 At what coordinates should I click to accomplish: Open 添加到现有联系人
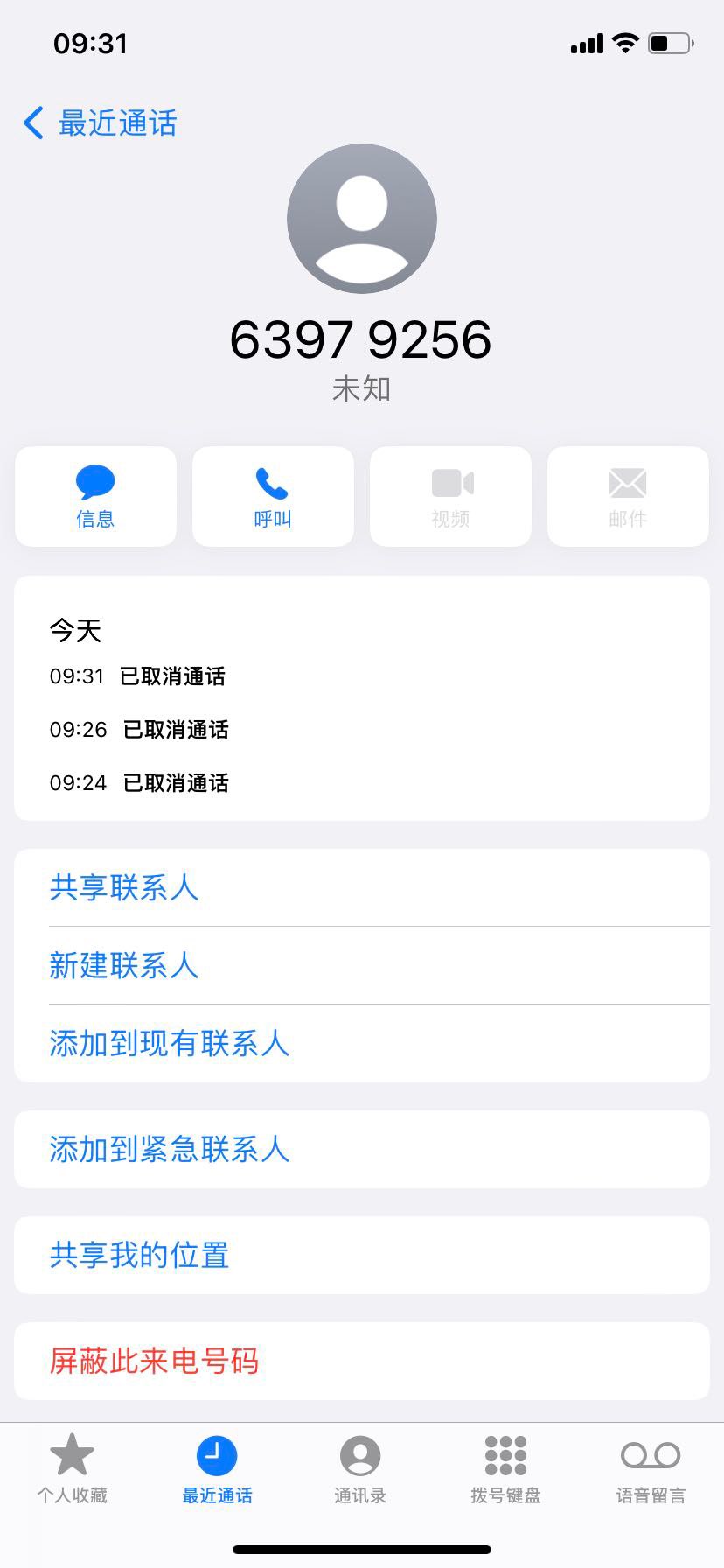pyautogui.click(x=362, y=1043)
